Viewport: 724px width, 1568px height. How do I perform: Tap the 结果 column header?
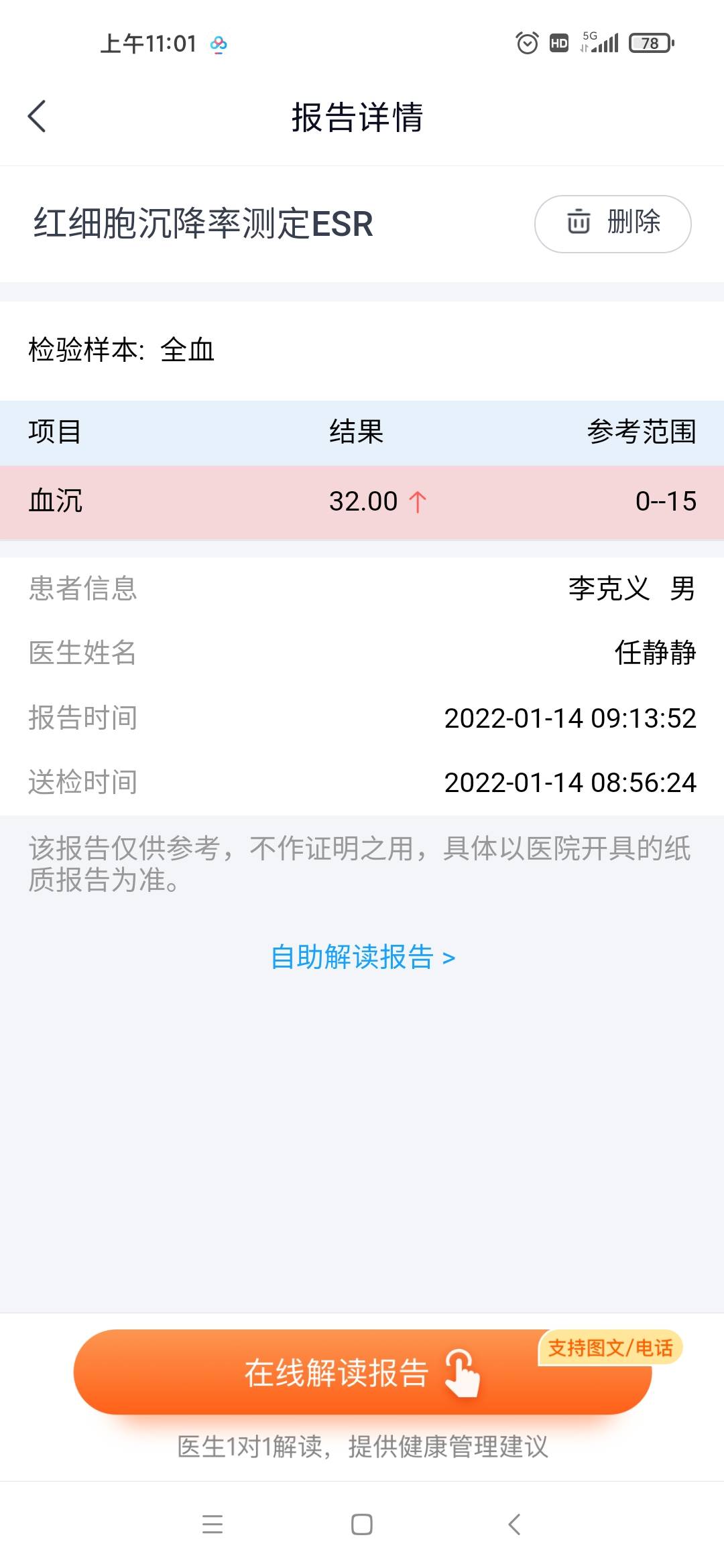[353, 433]
